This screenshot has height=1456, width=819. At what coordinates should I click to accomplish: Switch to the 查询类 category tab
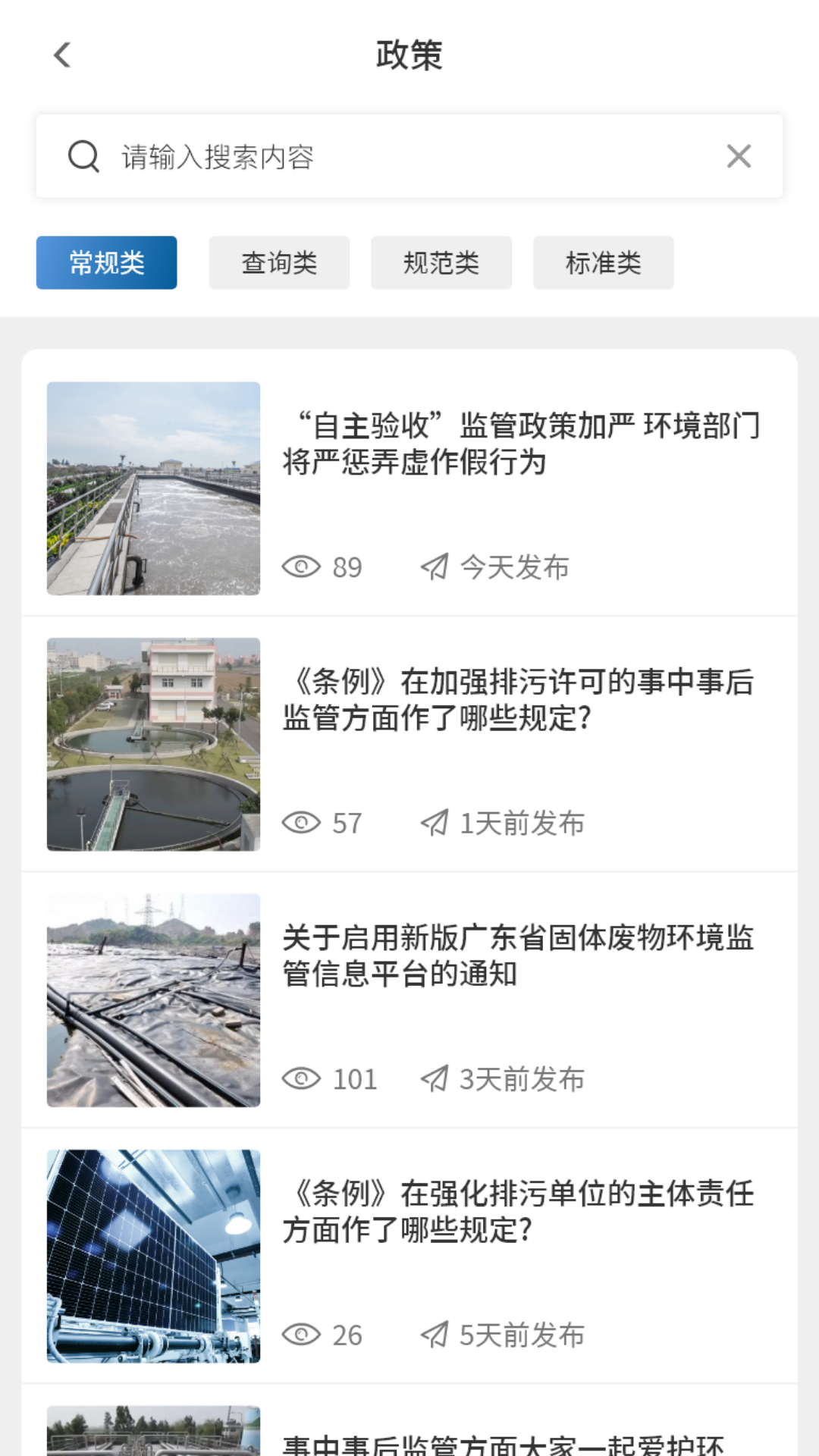pos(279,262)
